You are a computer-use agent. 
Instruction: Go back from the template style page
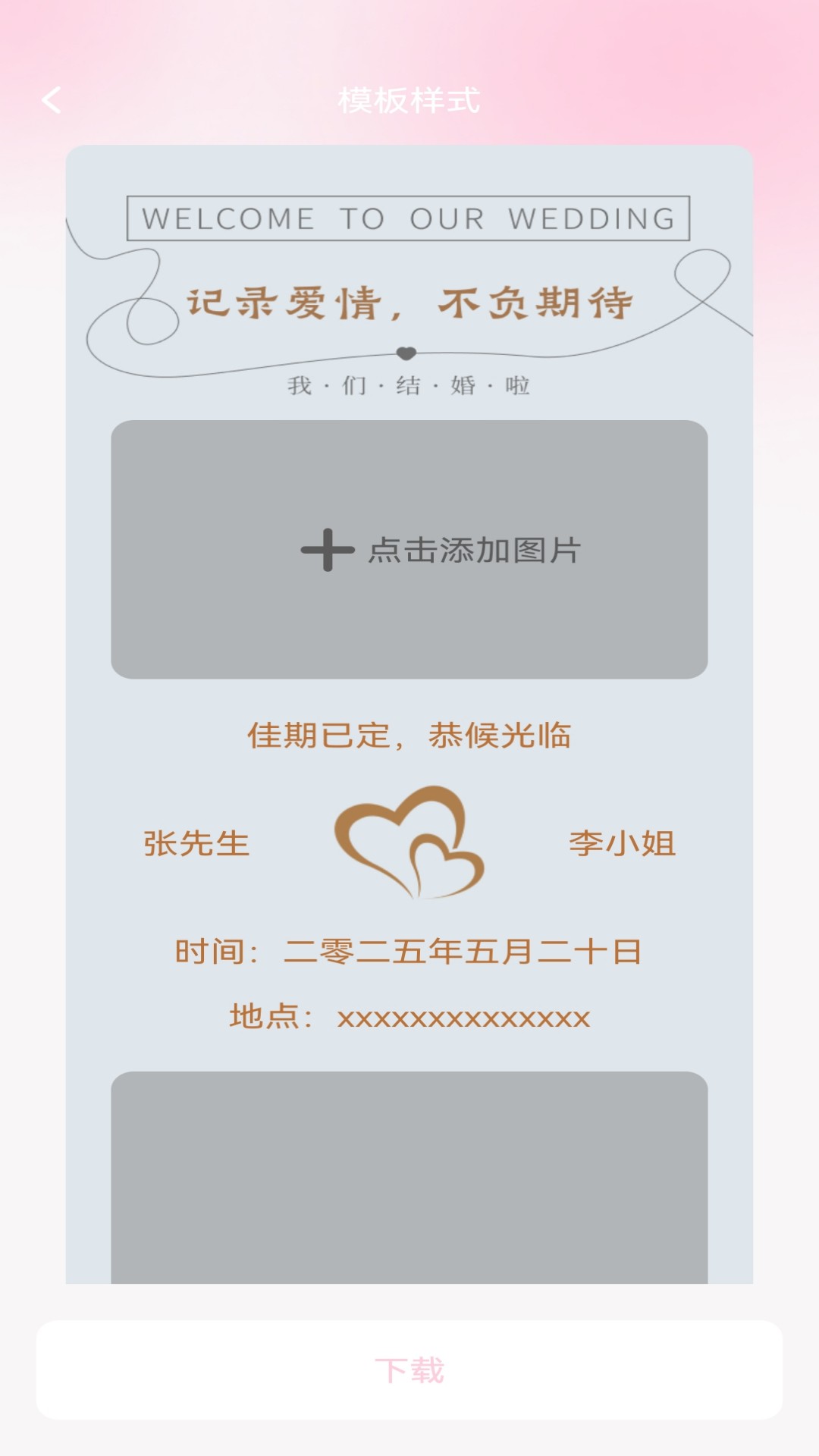tap(52, 100)
